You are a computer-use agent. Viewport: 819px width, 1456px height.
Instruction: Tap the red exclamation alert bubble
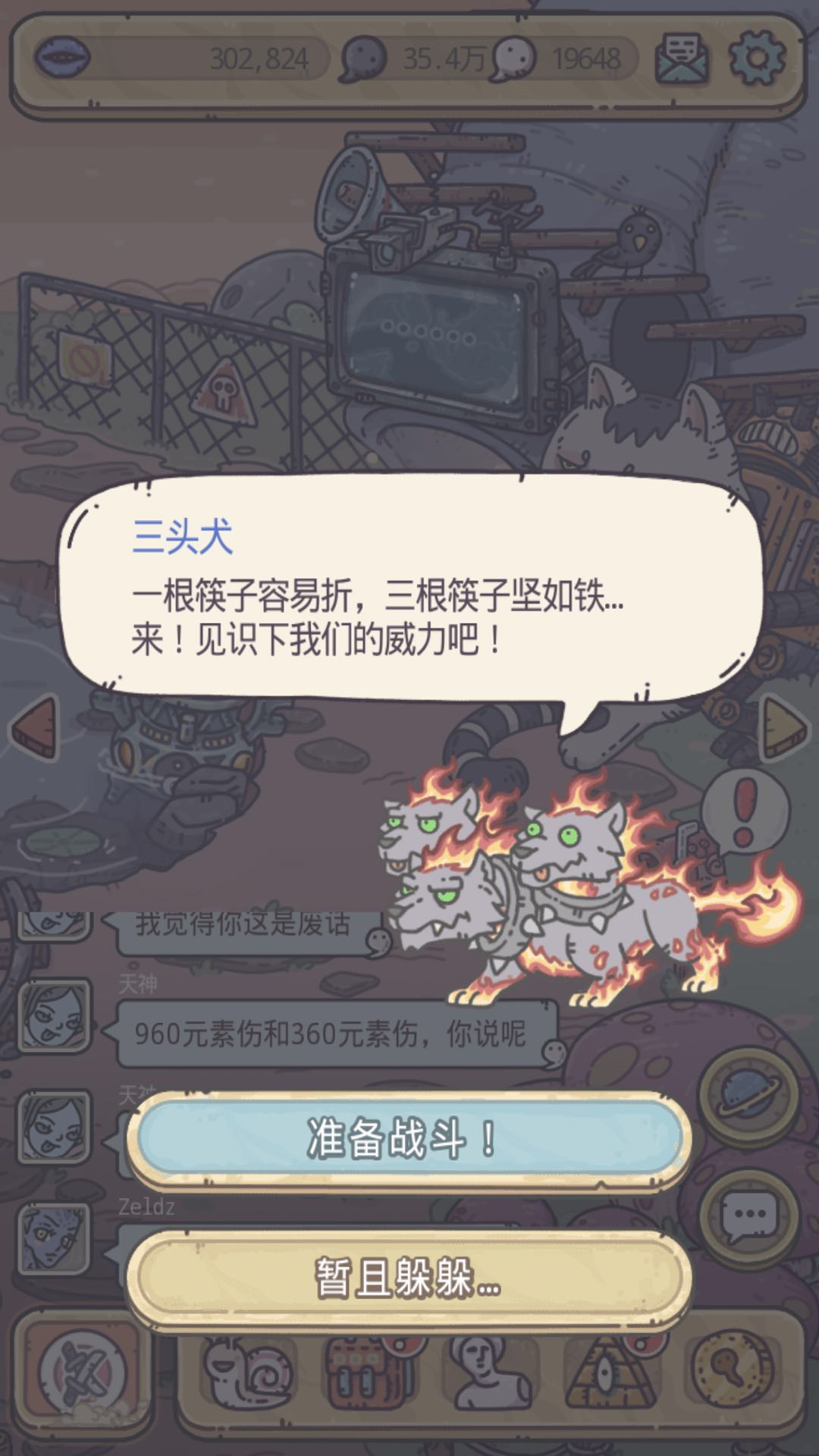click(745, 811)
